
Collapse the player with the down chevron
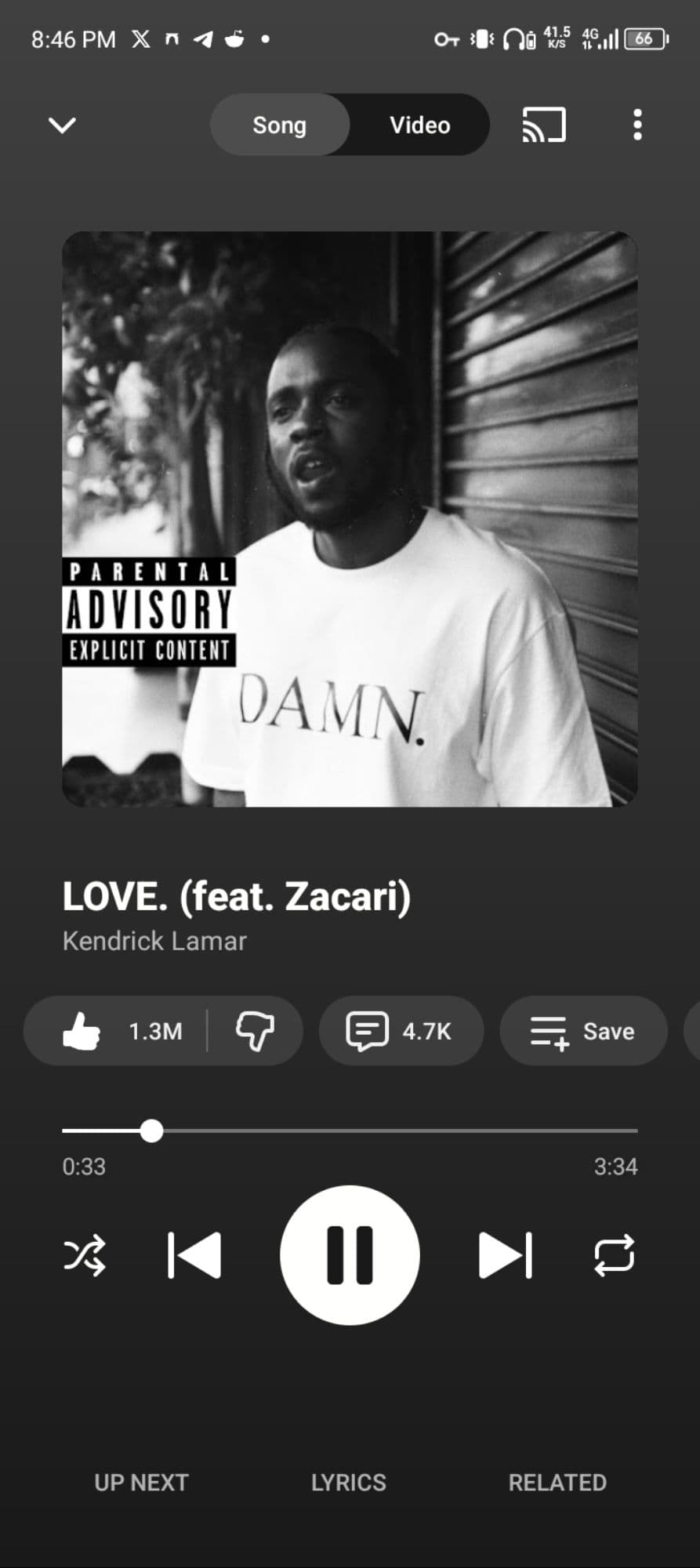(x=62, y=125)
